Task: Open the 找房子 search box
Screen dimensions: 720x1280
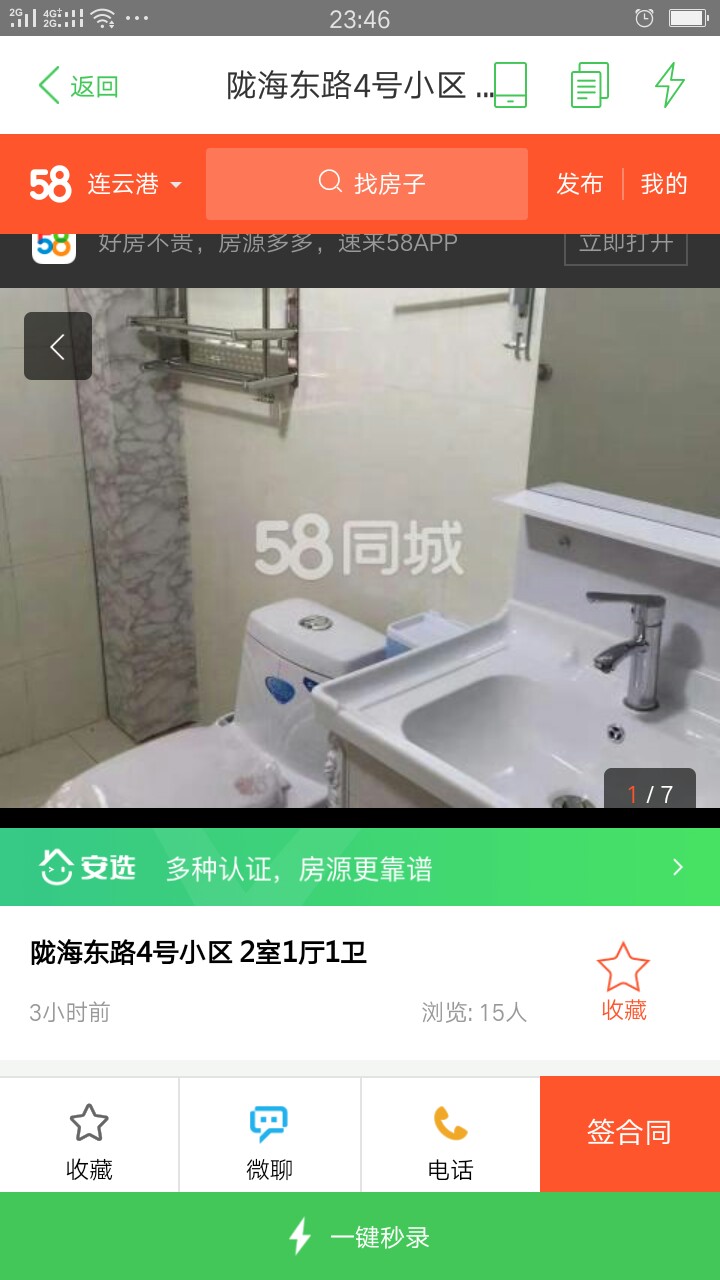Action: pos(367,184)
